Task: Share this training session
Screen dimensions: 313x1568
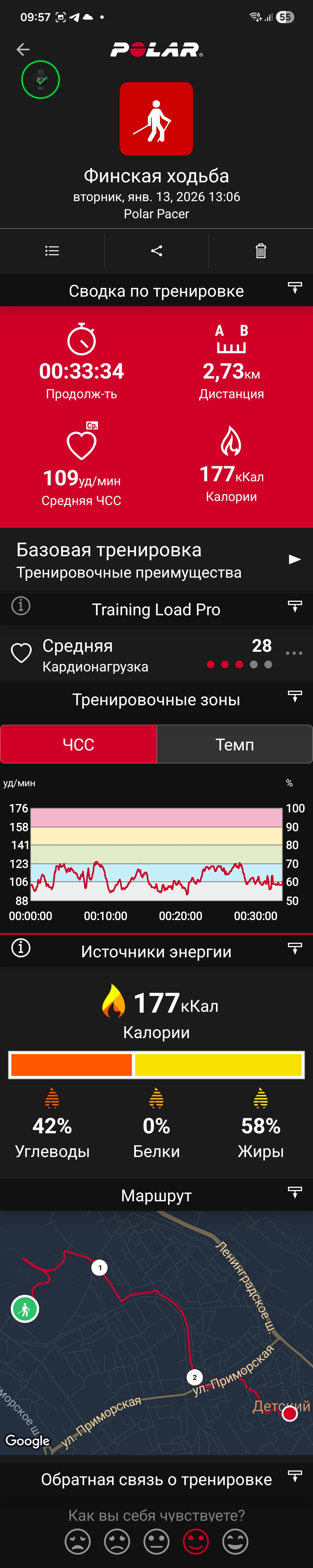Action: tap(157, 251)
